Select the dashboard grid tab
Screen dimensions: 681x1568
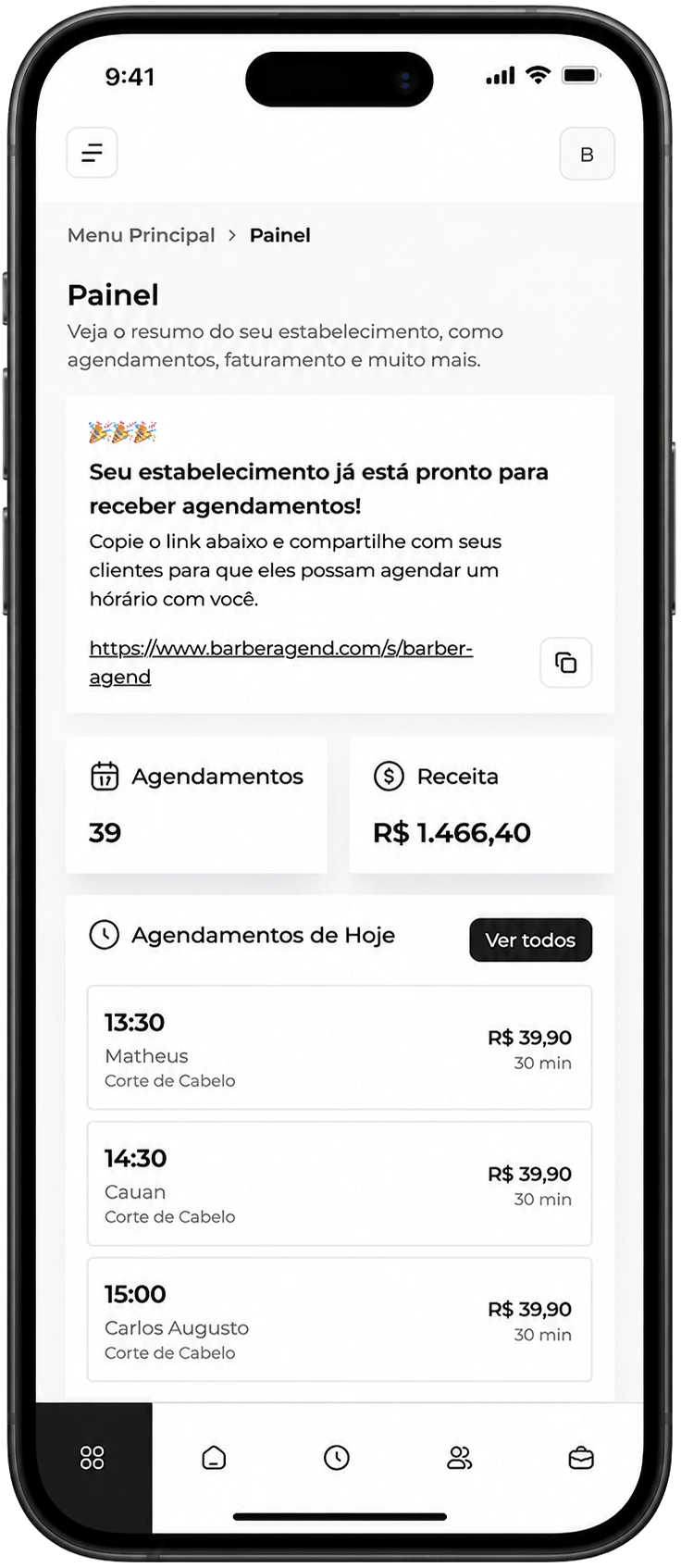[x=93, y=1458]
